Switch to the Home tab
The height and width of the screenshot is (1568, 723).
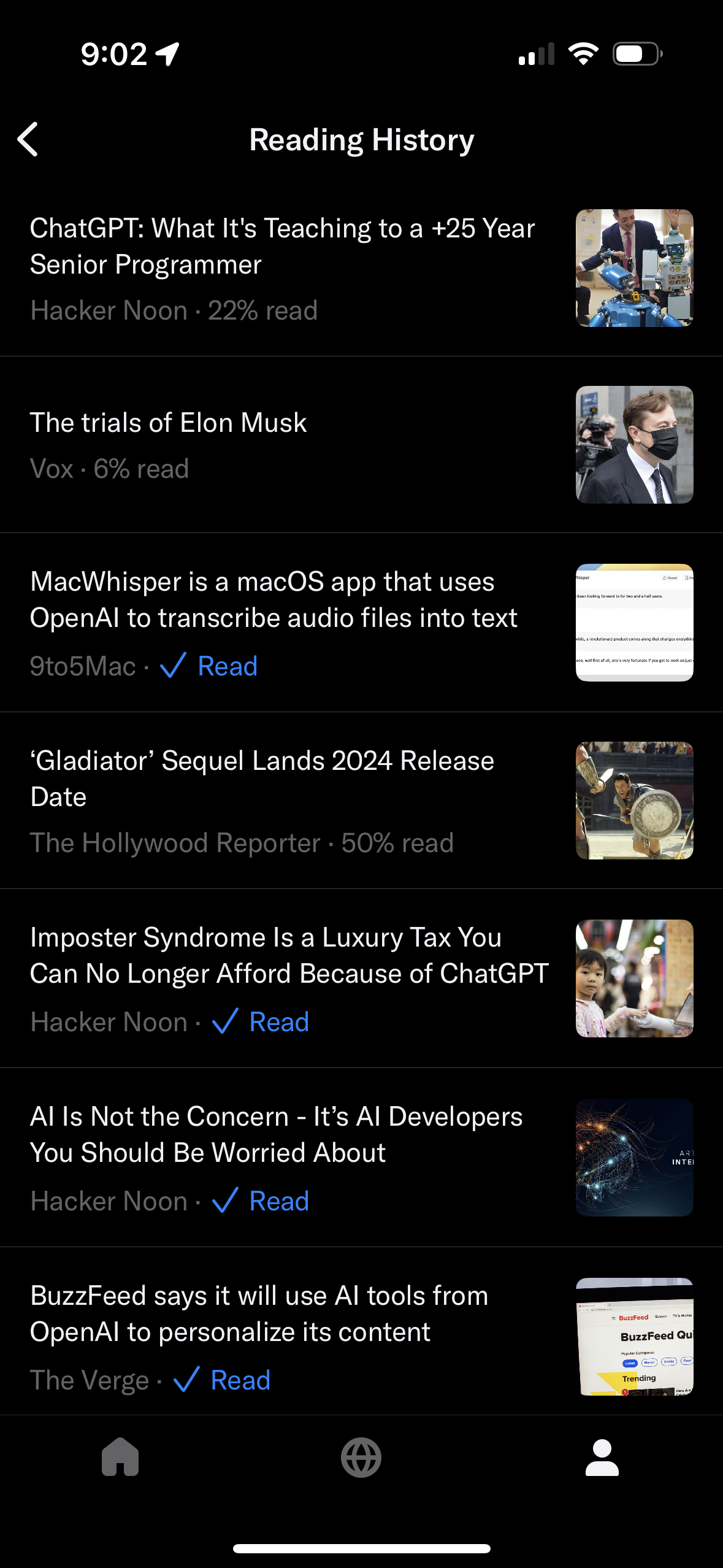120,1457
